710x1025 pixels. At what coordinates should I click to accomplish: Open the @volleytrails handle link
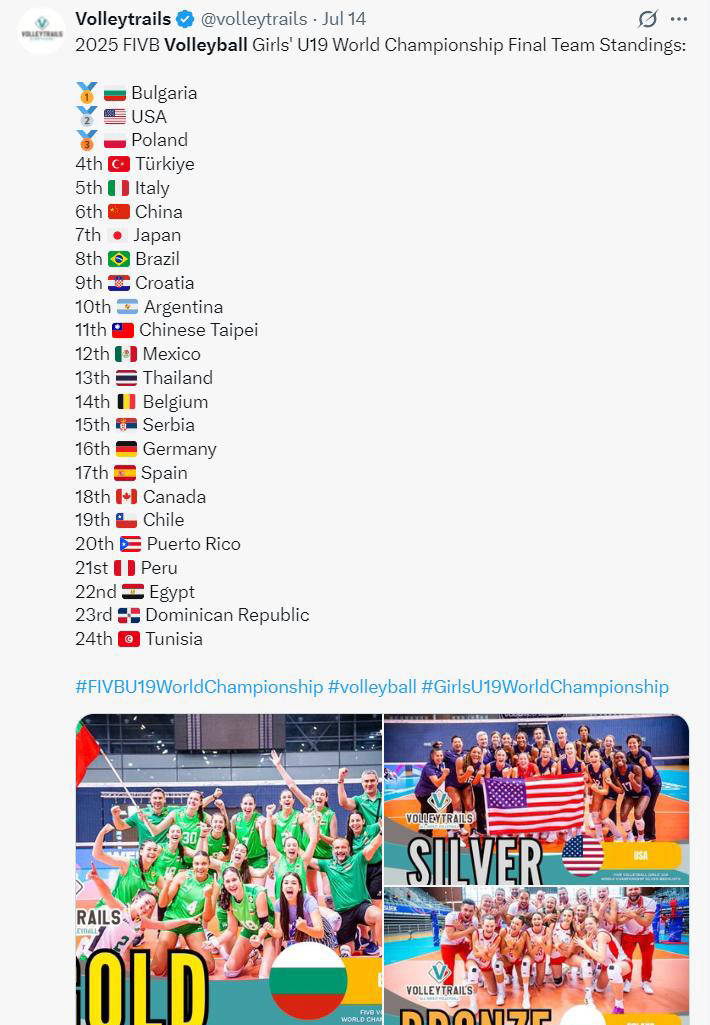click(254, 19)
